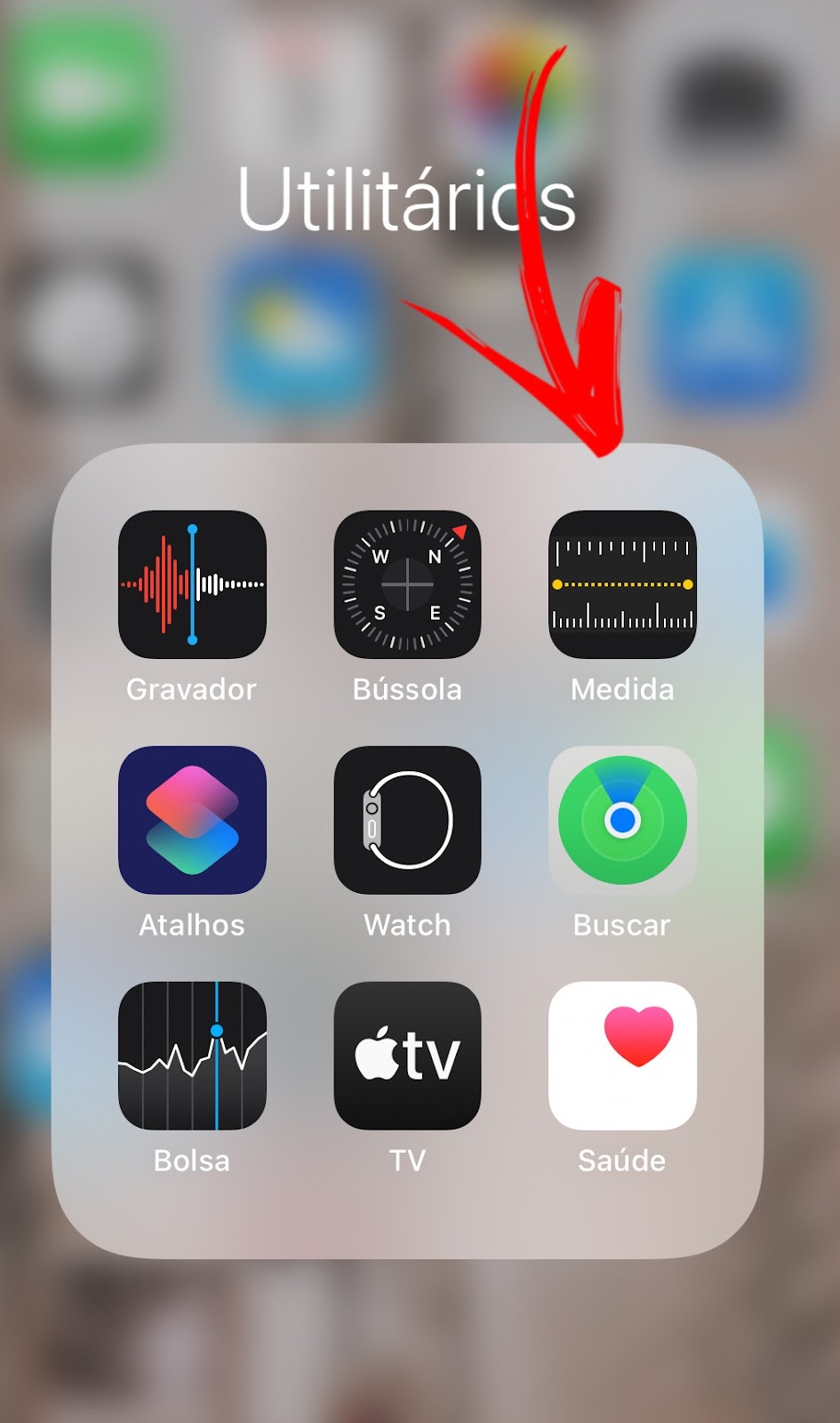Launch the Bússola compass app
Screen dimensions: 840x1423
pyautogui.click(x=407, y=584)
